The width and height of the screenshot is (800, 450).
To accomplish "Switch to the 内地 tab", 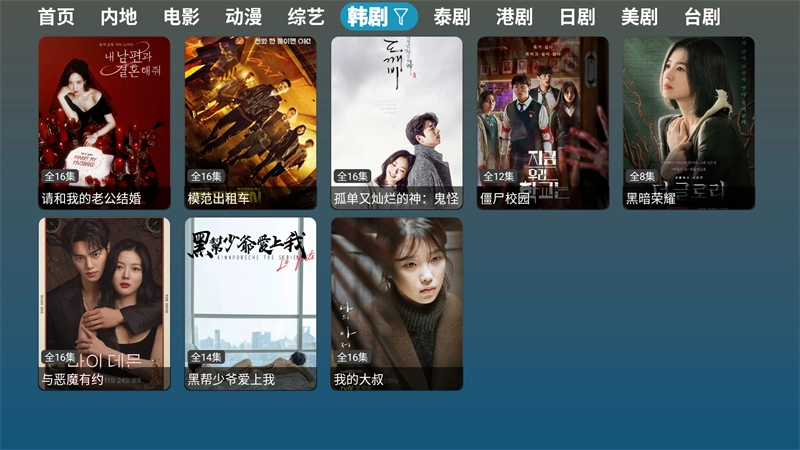I will [119, 16].
